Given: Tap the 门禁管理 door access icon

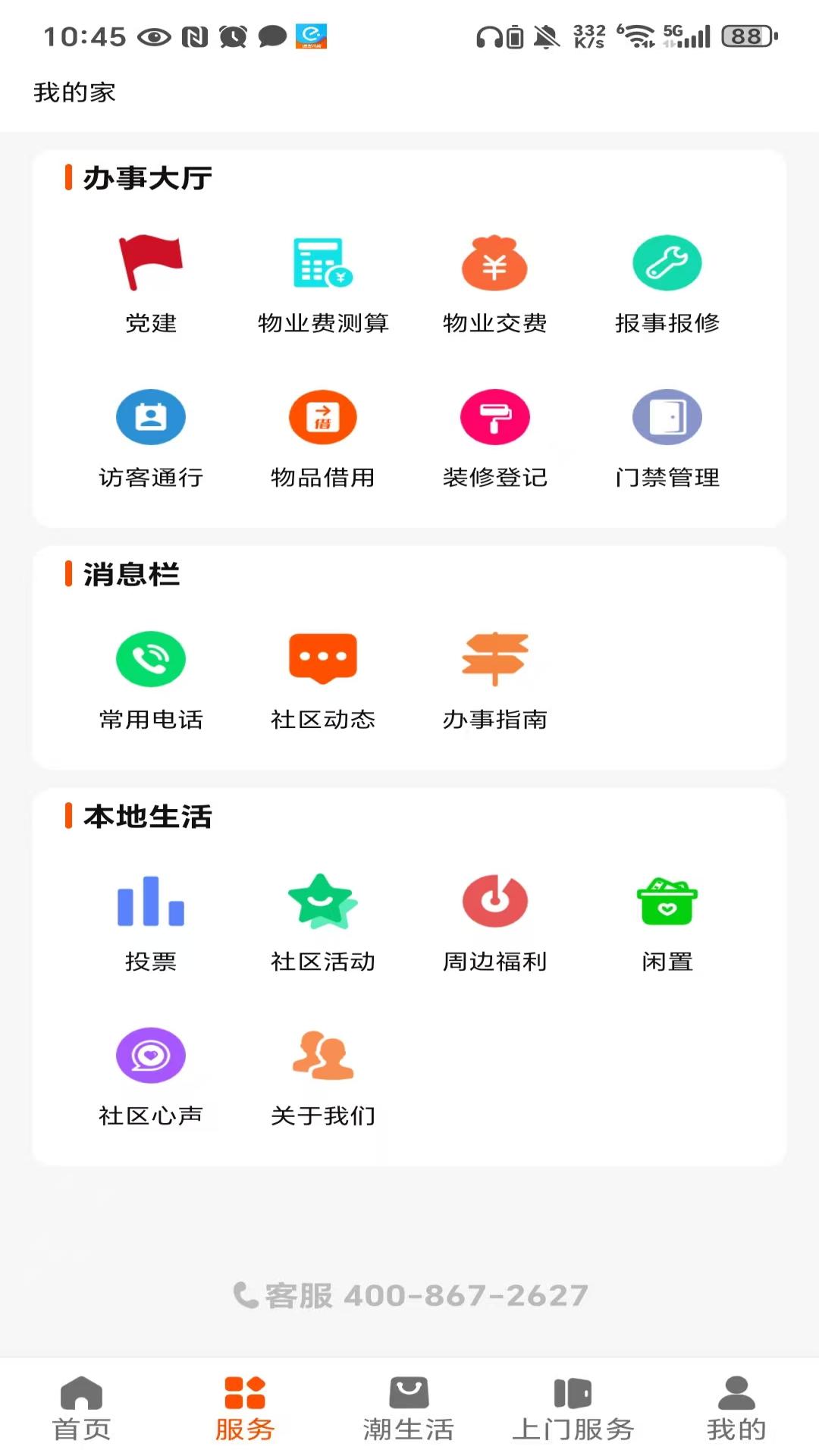Looking at the screenshot, I should [667, 418].
